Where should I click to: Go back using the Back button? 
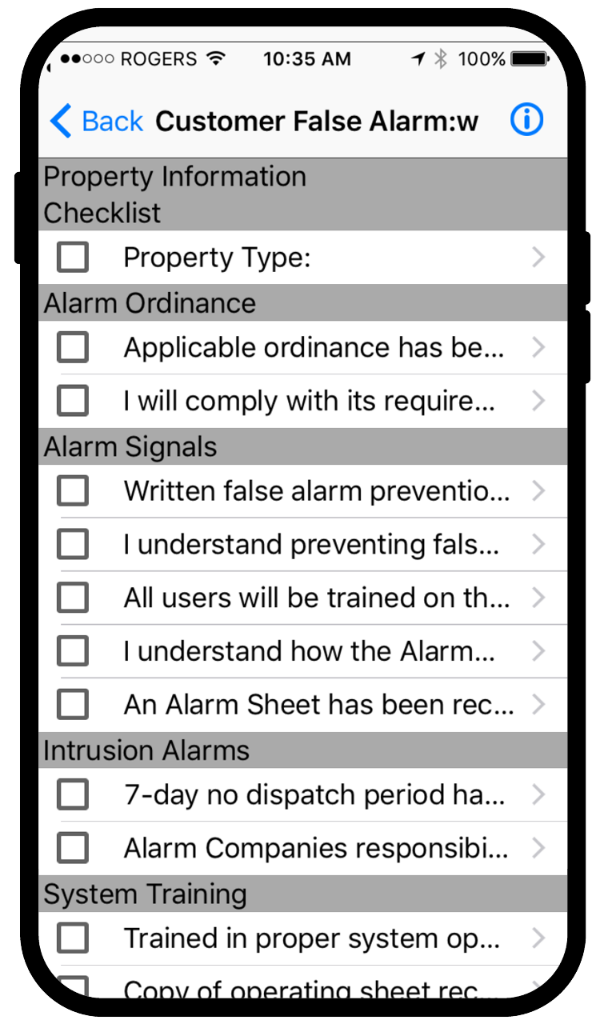[96, 121]
